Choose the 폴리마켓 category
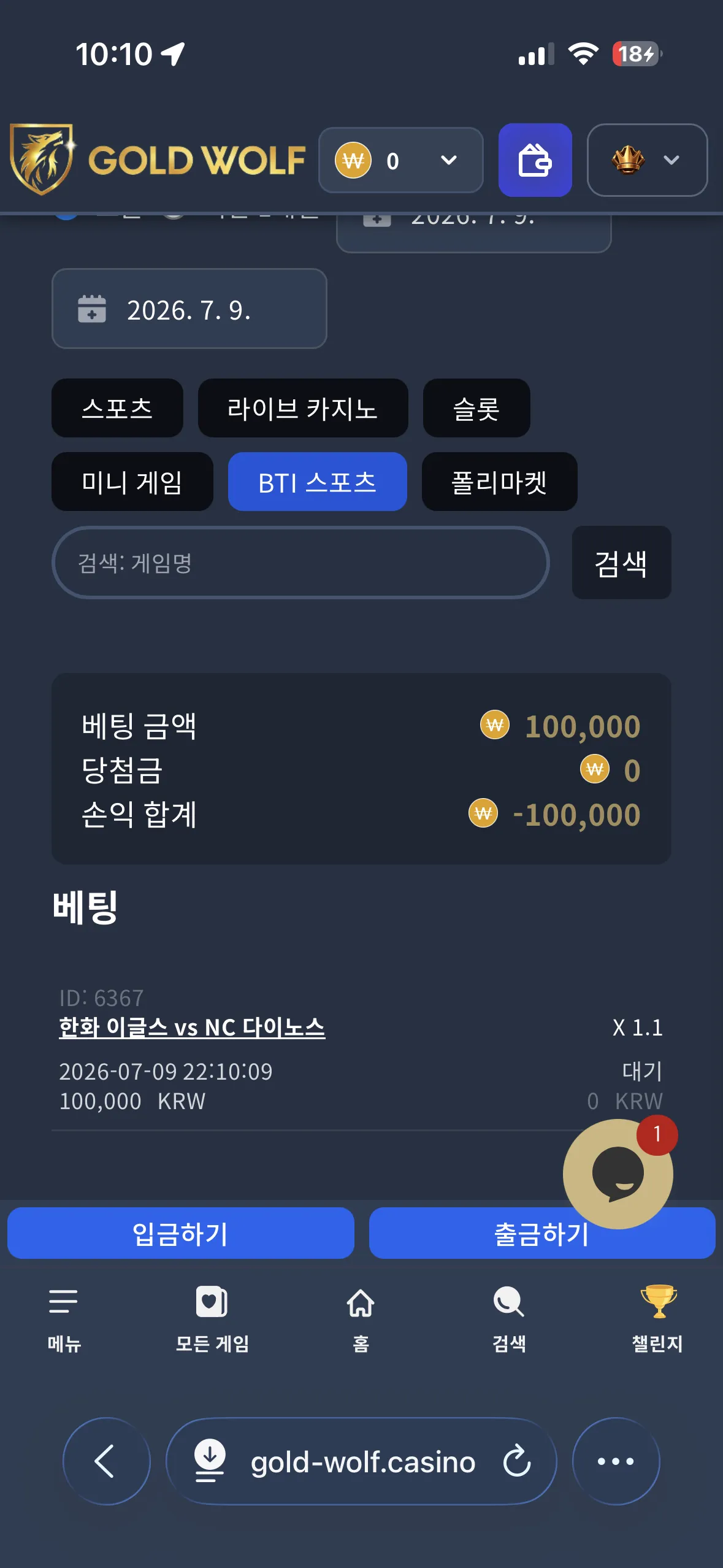This screenshot has height=1568, width=723. point(500,482)
